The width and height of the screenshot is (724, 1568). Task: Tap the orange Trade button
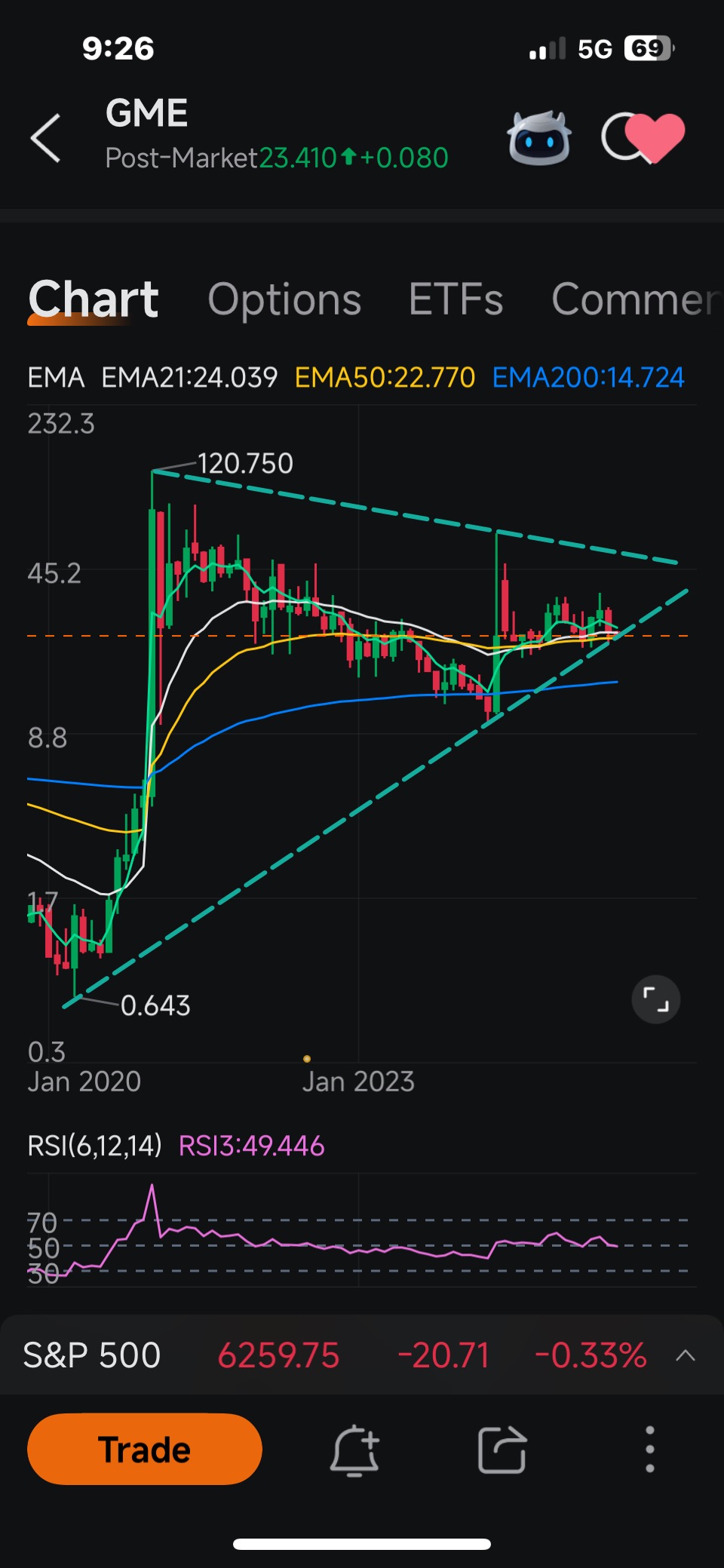[145, 1449]
